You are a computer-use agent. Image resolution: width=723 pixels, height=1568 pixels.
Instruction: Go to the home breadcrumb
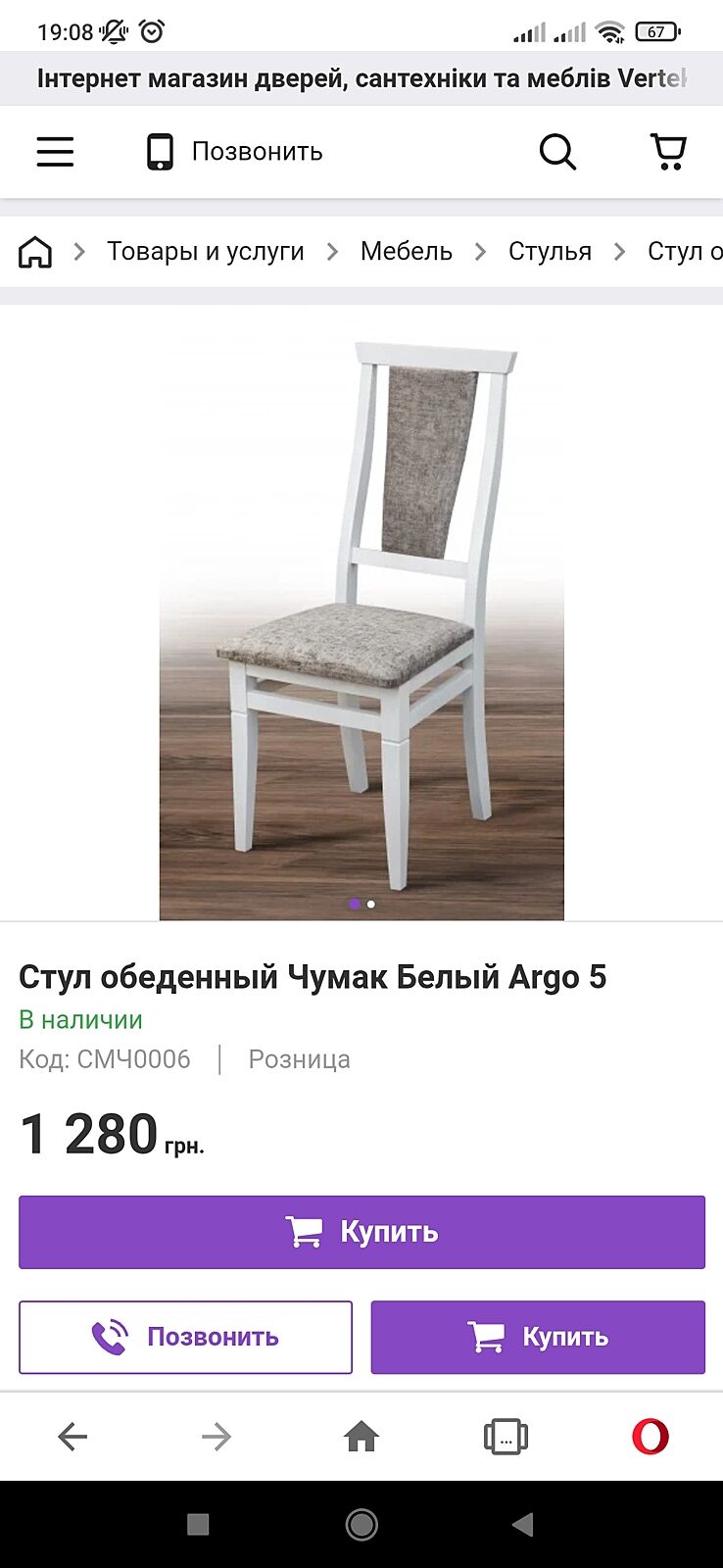click(x=35, y=252)
